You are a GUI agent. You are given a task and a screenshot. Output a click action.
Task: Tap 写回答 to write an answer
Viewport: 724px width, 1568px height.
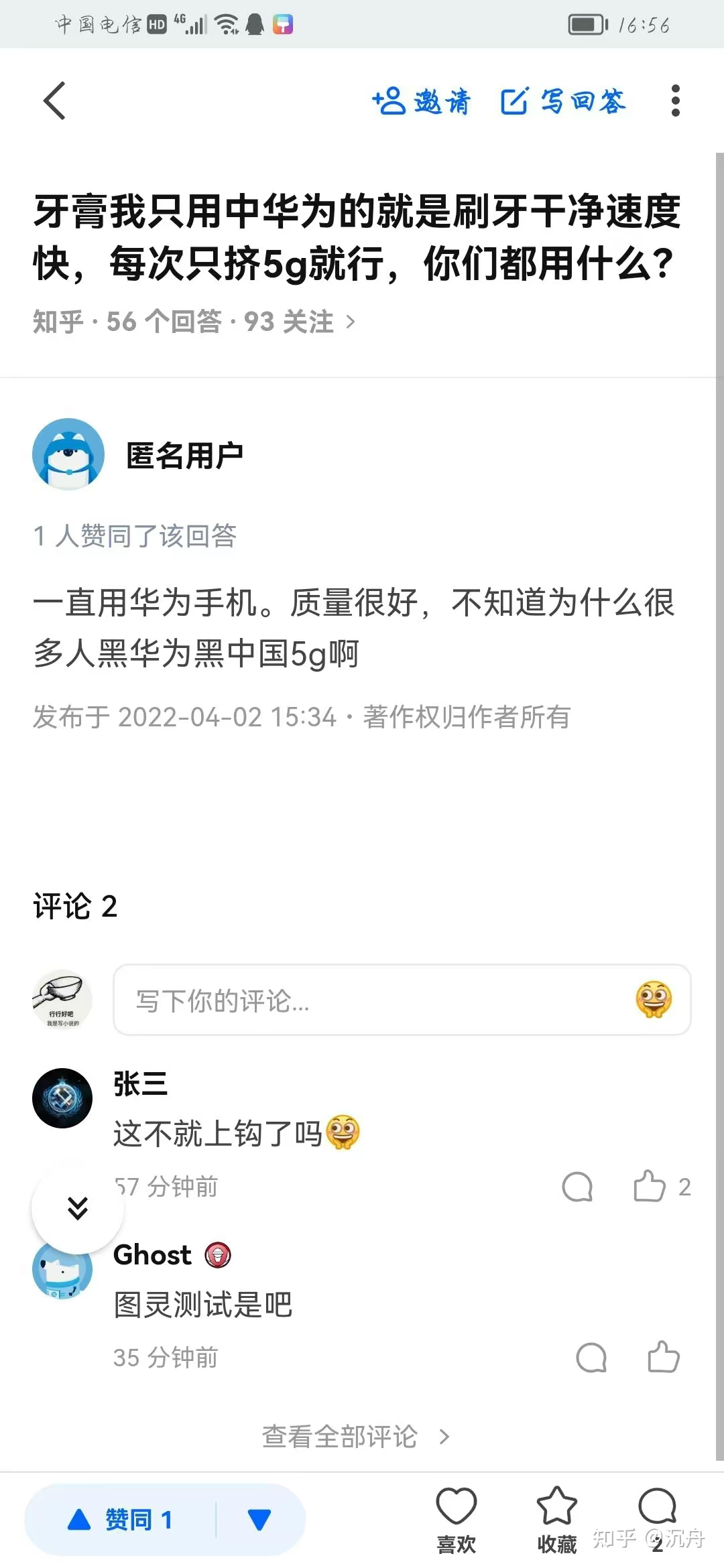(563, 102)
